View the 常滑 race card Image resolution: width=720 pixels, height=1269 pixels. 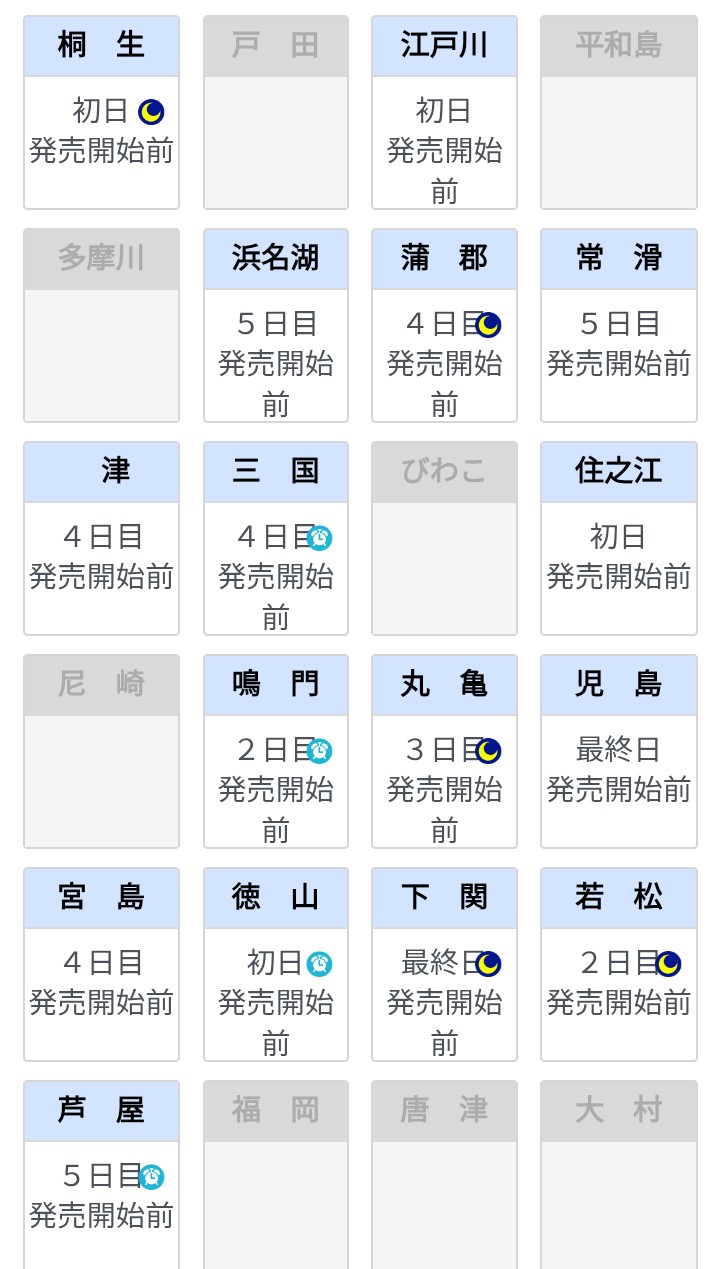[618, 325]
